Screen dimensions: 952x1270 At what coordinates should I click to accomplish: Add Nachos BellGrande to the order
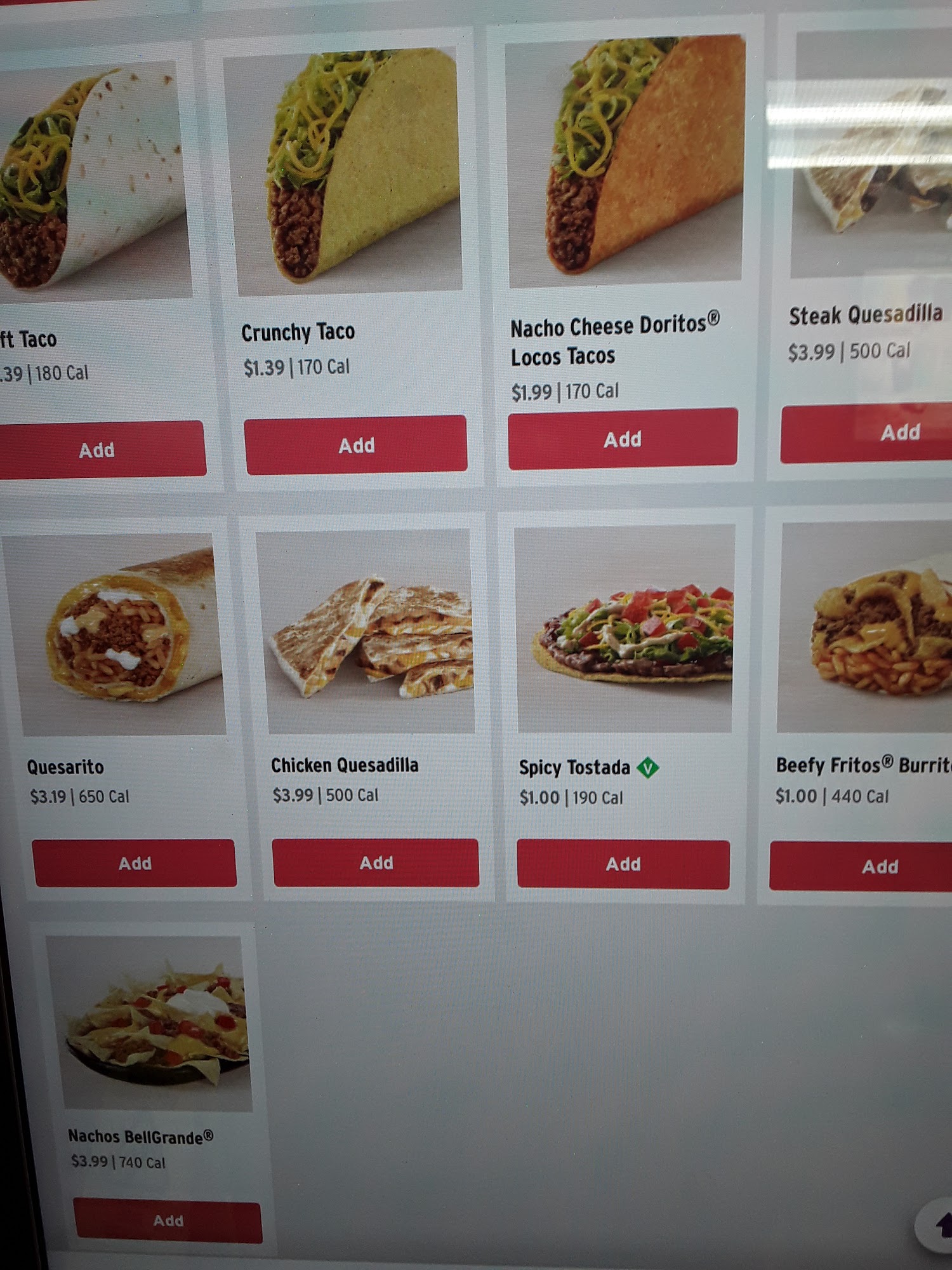(x=168, y=1220)
